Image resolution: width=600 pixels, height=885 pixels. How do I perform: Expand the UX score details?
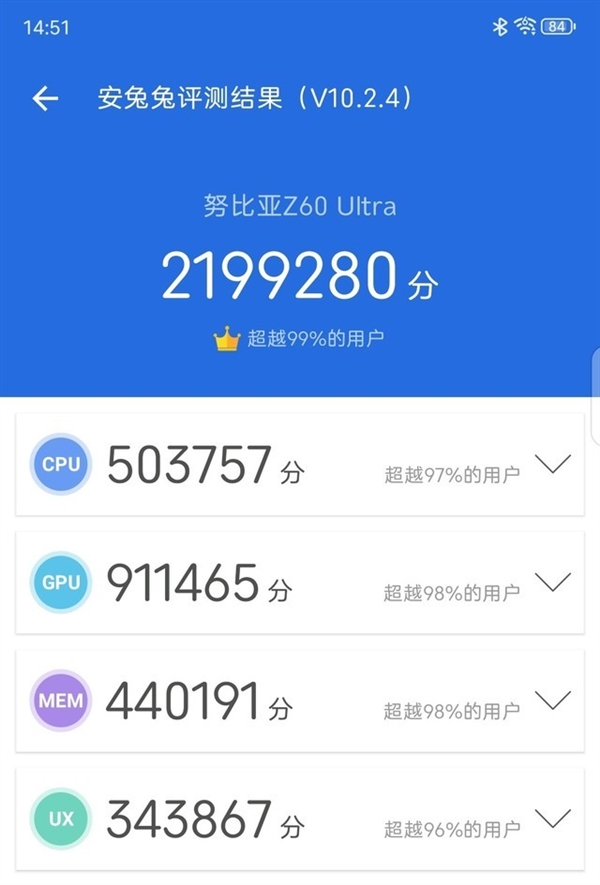[552, 818]
